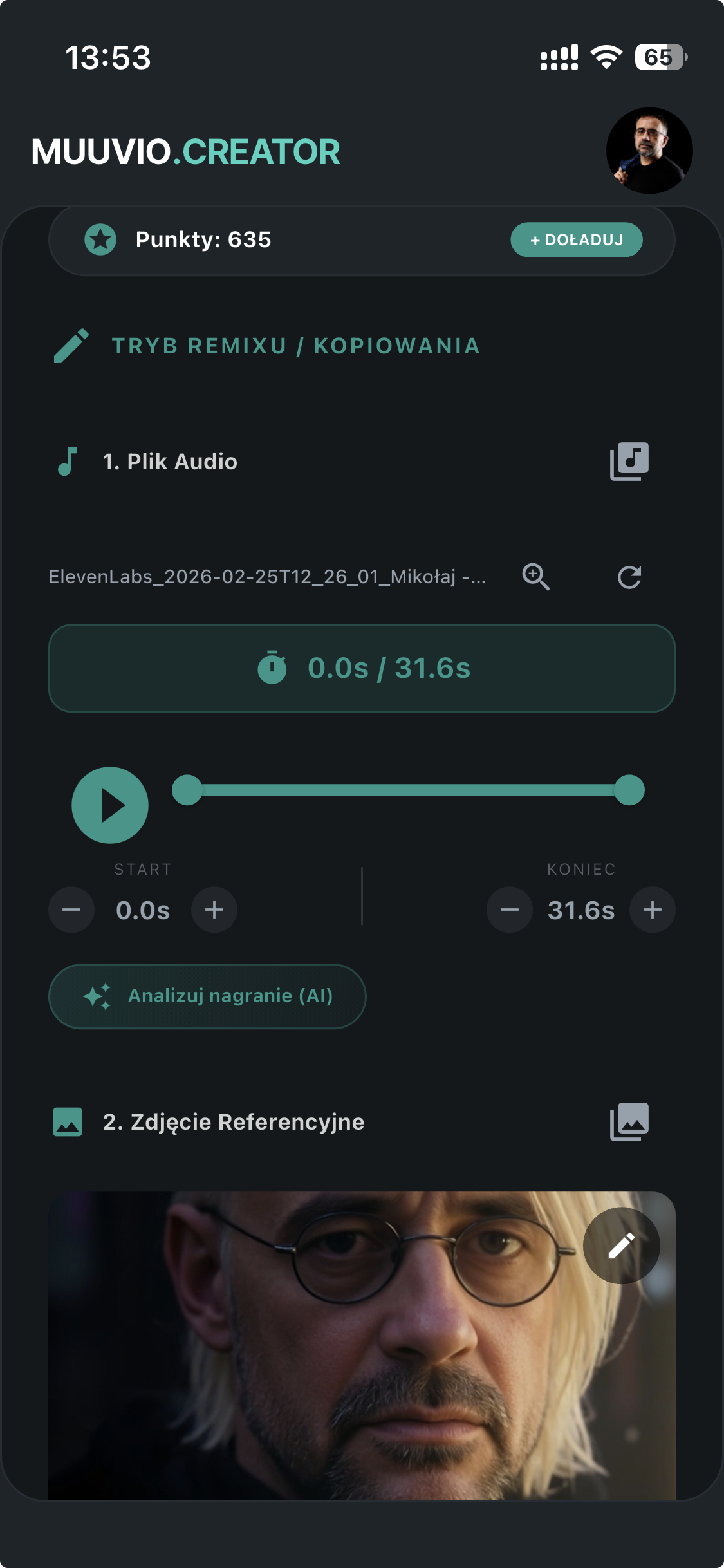Viewport: 724px width, 1568px height.
Task: Click the refresh icon to reload the audio file
Action: pos(629,577)
